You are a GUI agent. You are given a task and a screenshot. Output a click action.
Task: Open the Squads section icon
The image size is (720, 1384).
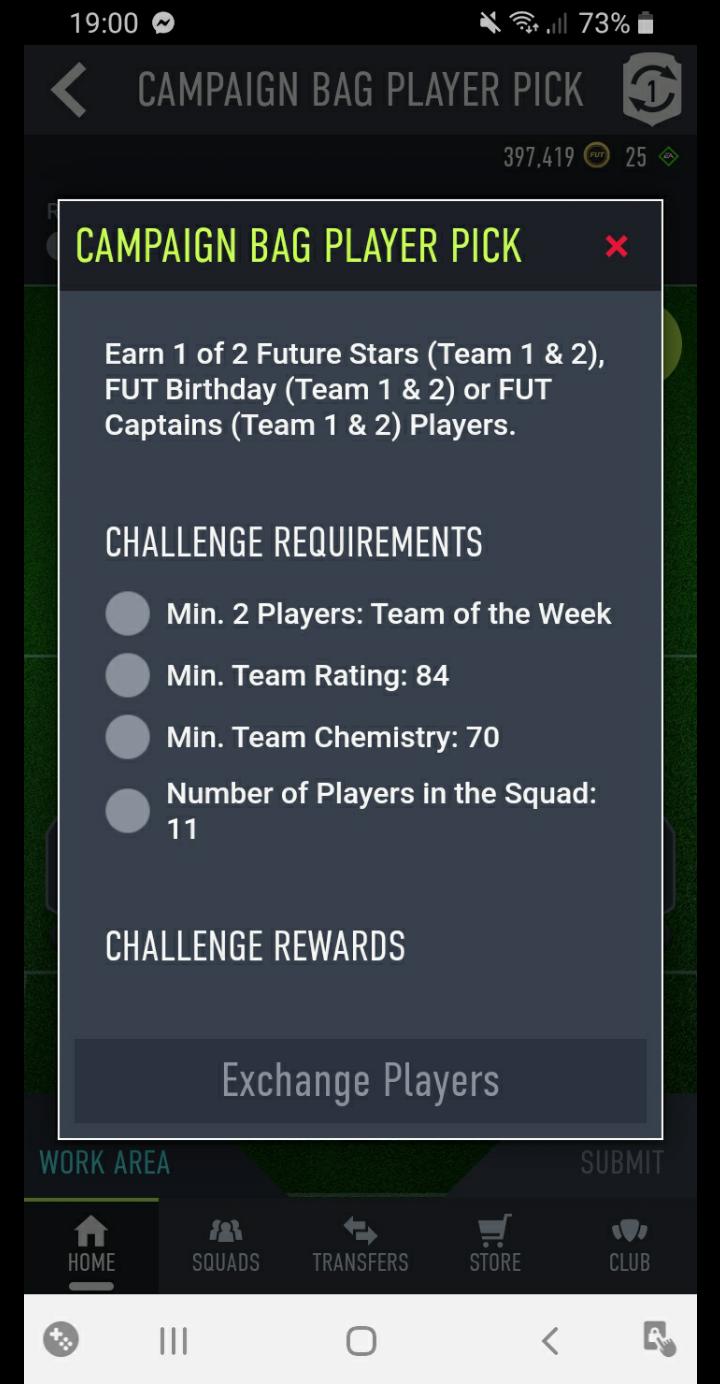pos(225,1245)
